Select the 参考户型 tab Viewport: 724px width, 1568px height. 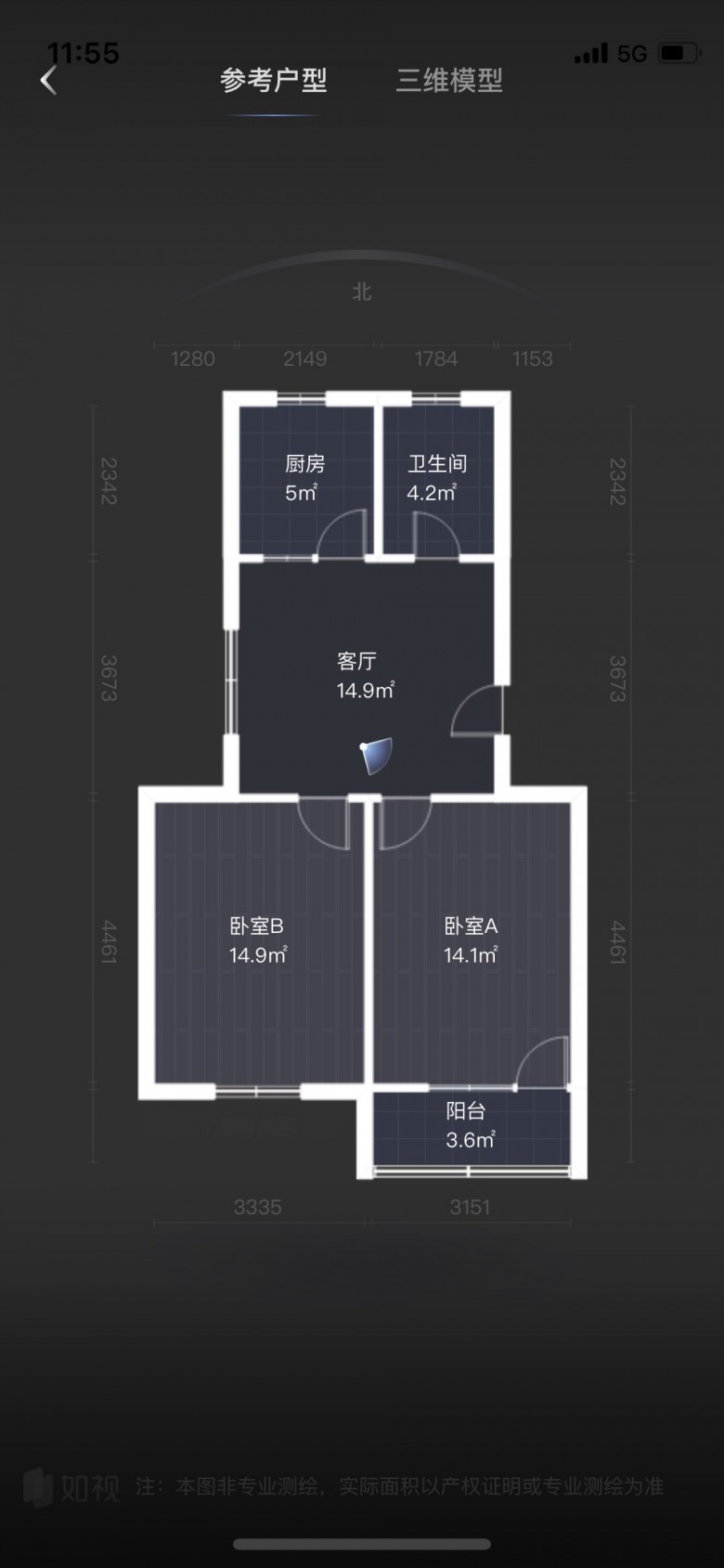point(274,81)
